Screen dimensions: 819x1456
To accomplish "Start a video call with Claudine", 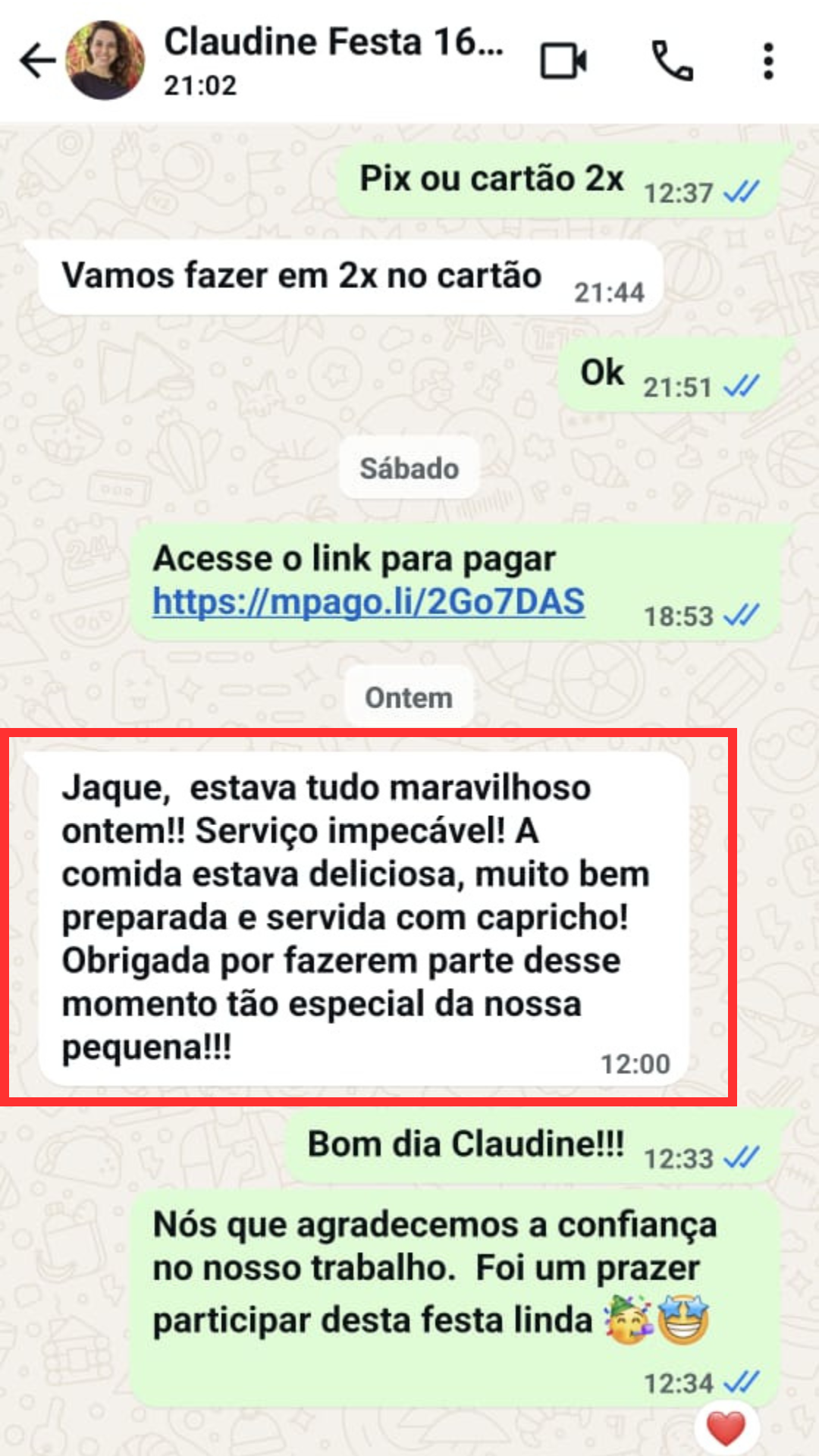I will point(563,61).
